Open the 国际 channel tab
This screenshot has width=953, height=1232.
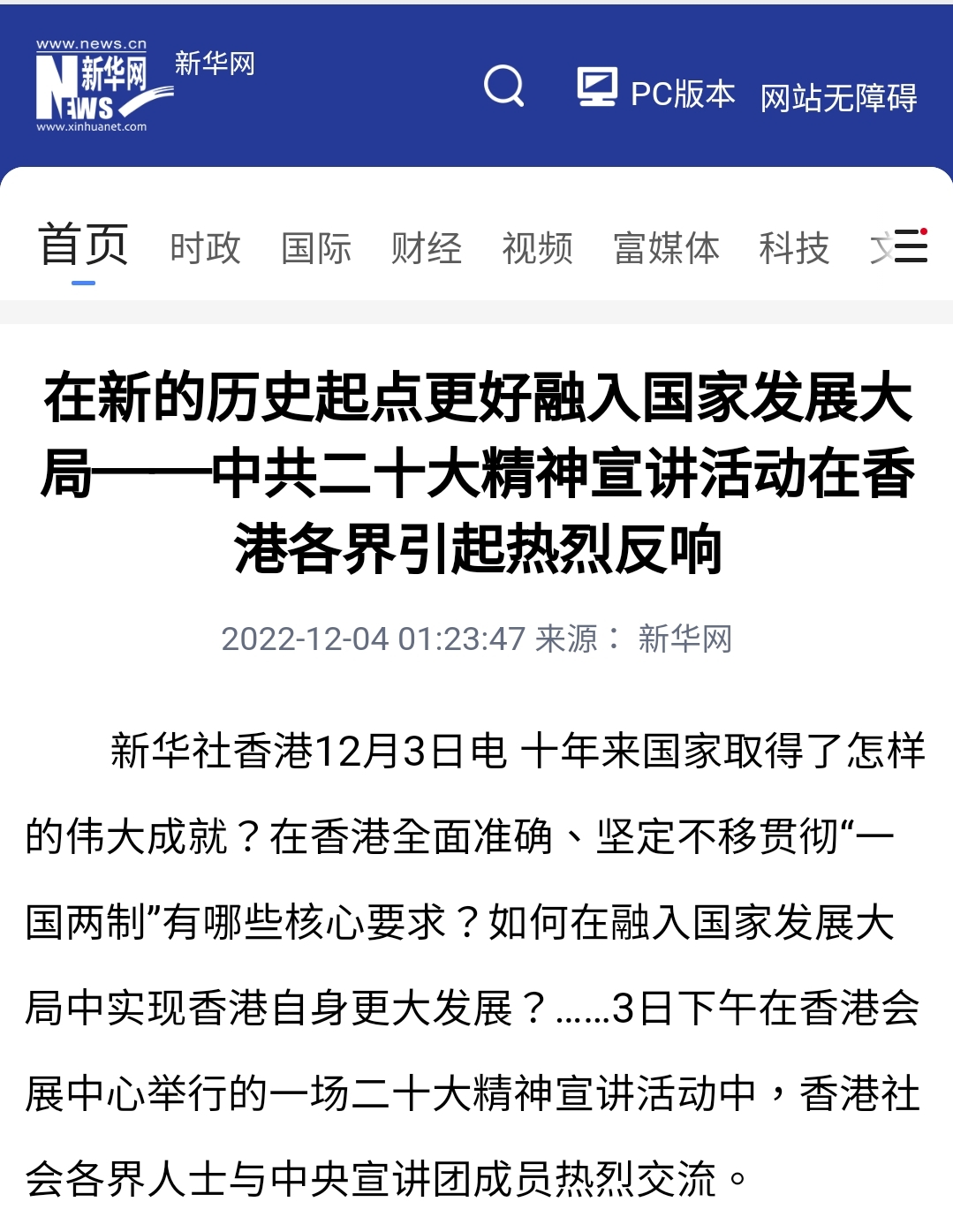pyautogui.click(x=316, y=248)
